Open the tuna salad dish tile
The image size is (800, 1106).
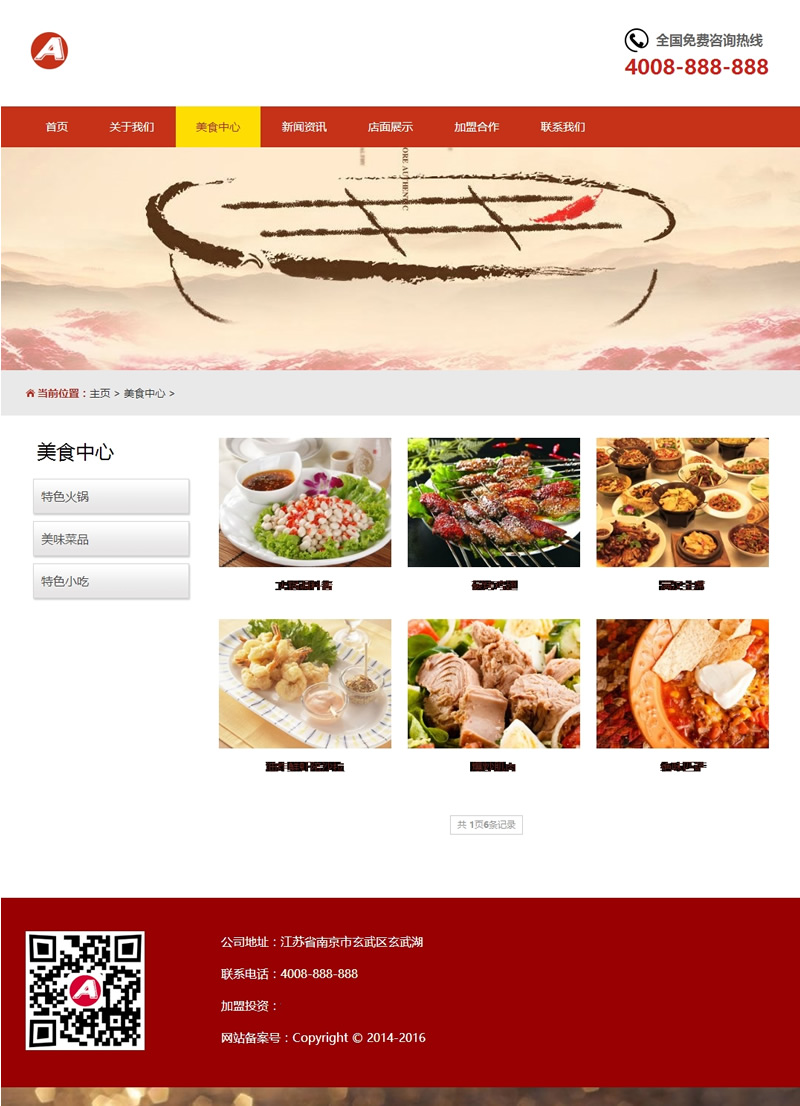(x=493, y=683)
